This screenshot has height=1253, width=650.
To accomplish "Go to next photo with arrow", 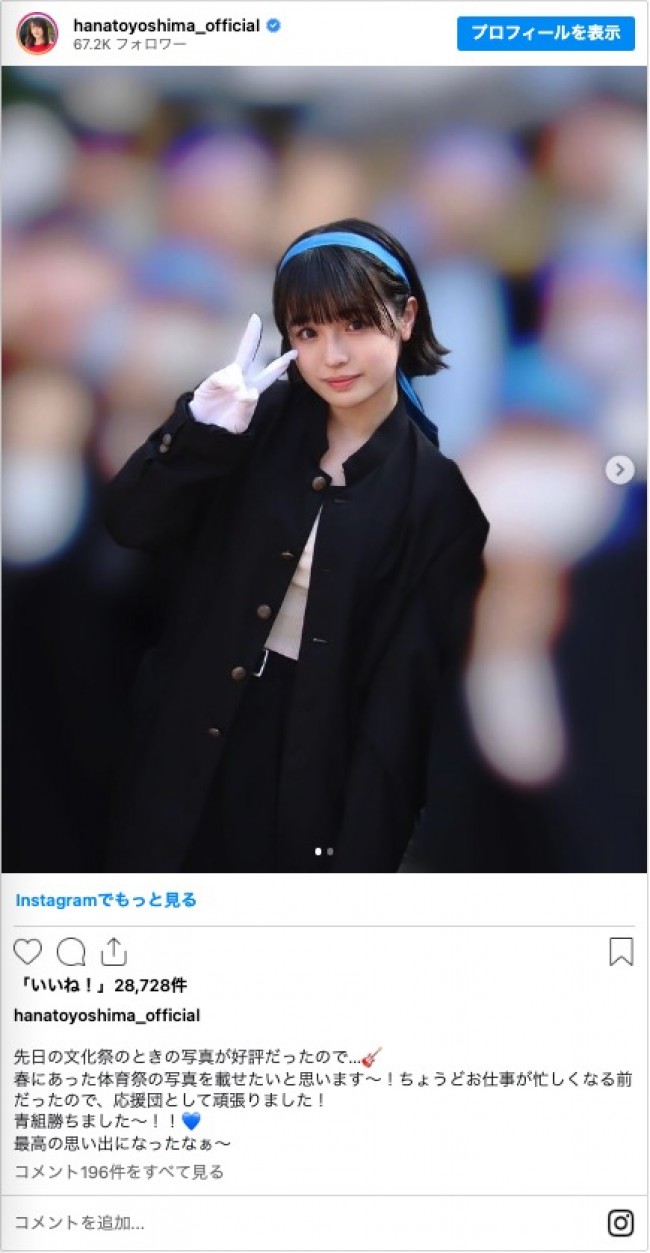I will (x=620, y=469).
